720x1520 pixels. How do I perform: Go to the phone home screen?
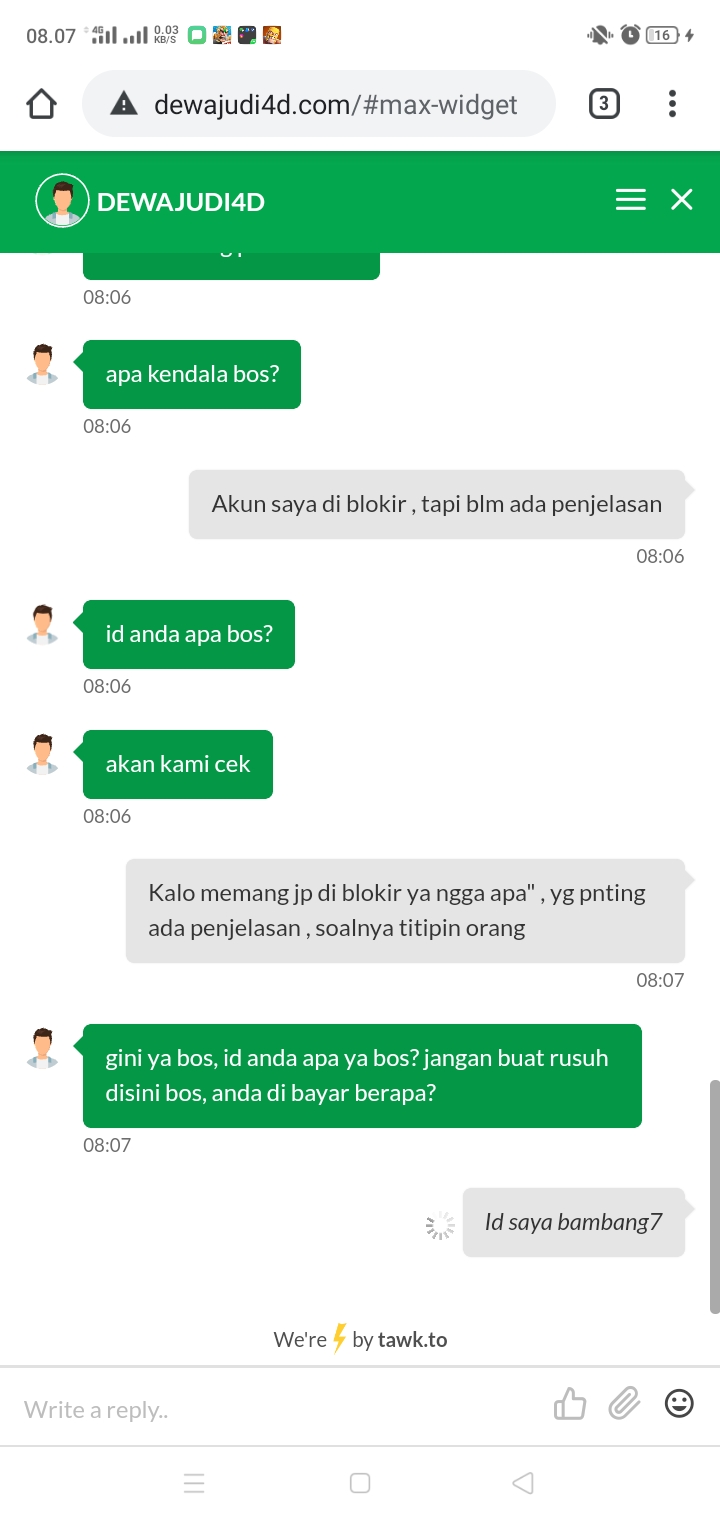pyautogui.click(x=360, y=1483)
